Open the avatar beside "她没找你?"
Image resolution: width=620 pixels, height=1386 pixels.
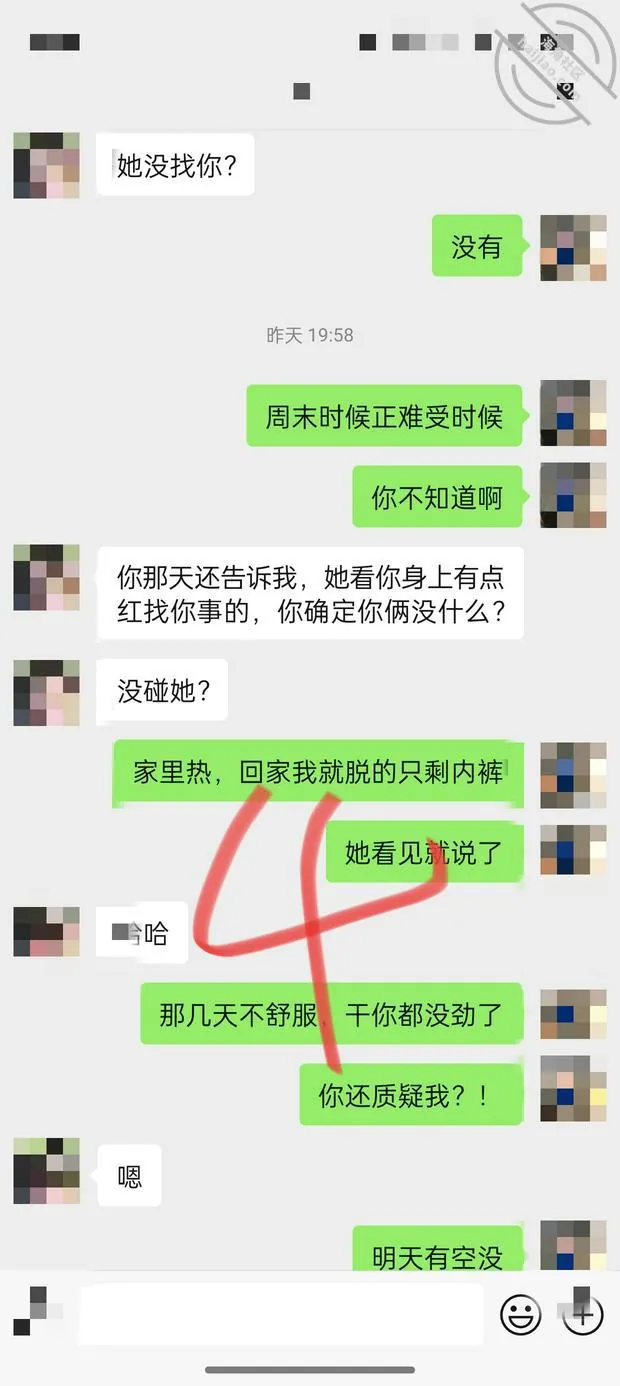(46, 165)
